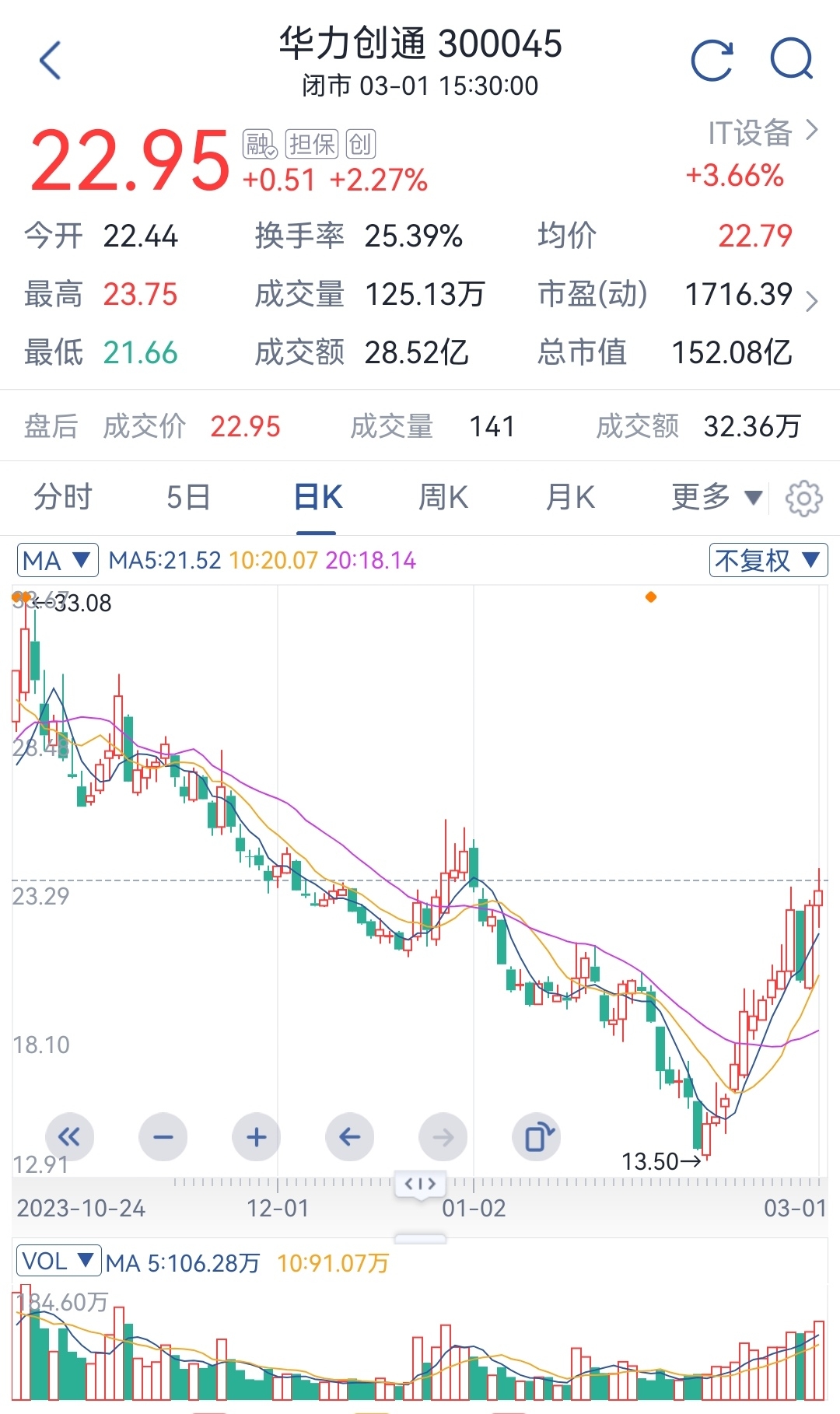Select the 融 margin trading badge
840x1414 pixels.
pos(257,144)
